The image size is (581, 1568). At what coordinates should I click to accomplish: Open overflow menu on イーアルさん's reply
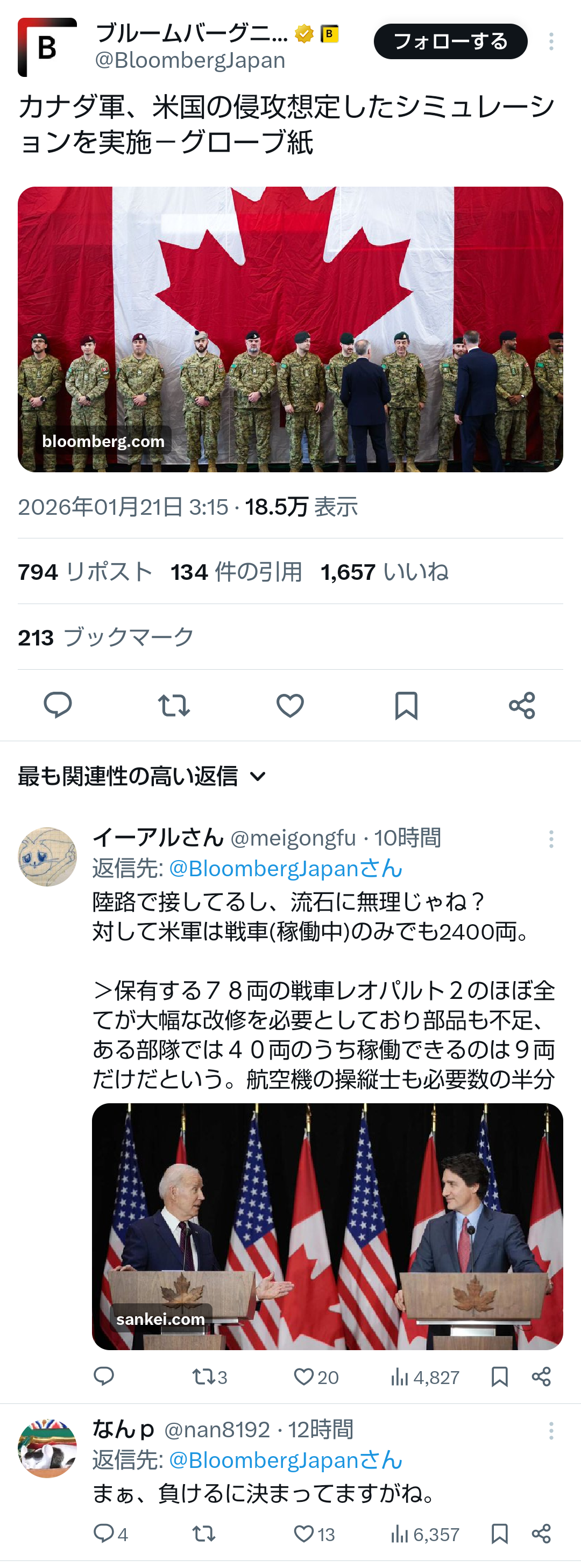click(x=550, y=839)
